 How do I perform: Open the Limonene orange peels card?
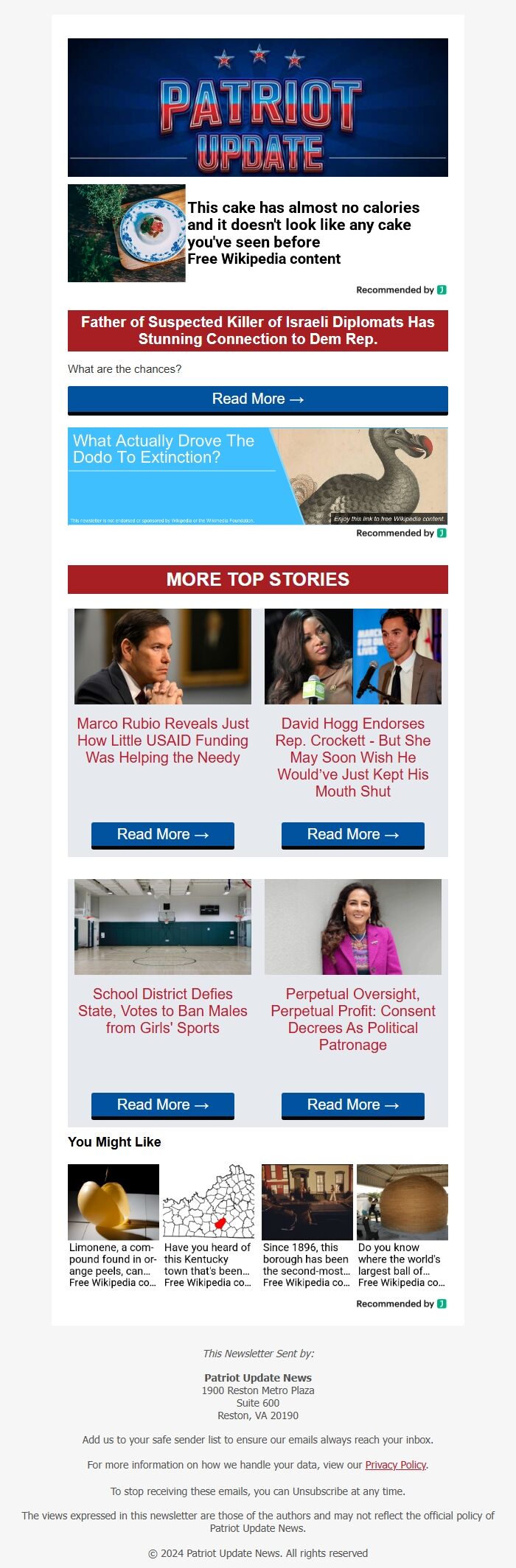point(114,1225)
